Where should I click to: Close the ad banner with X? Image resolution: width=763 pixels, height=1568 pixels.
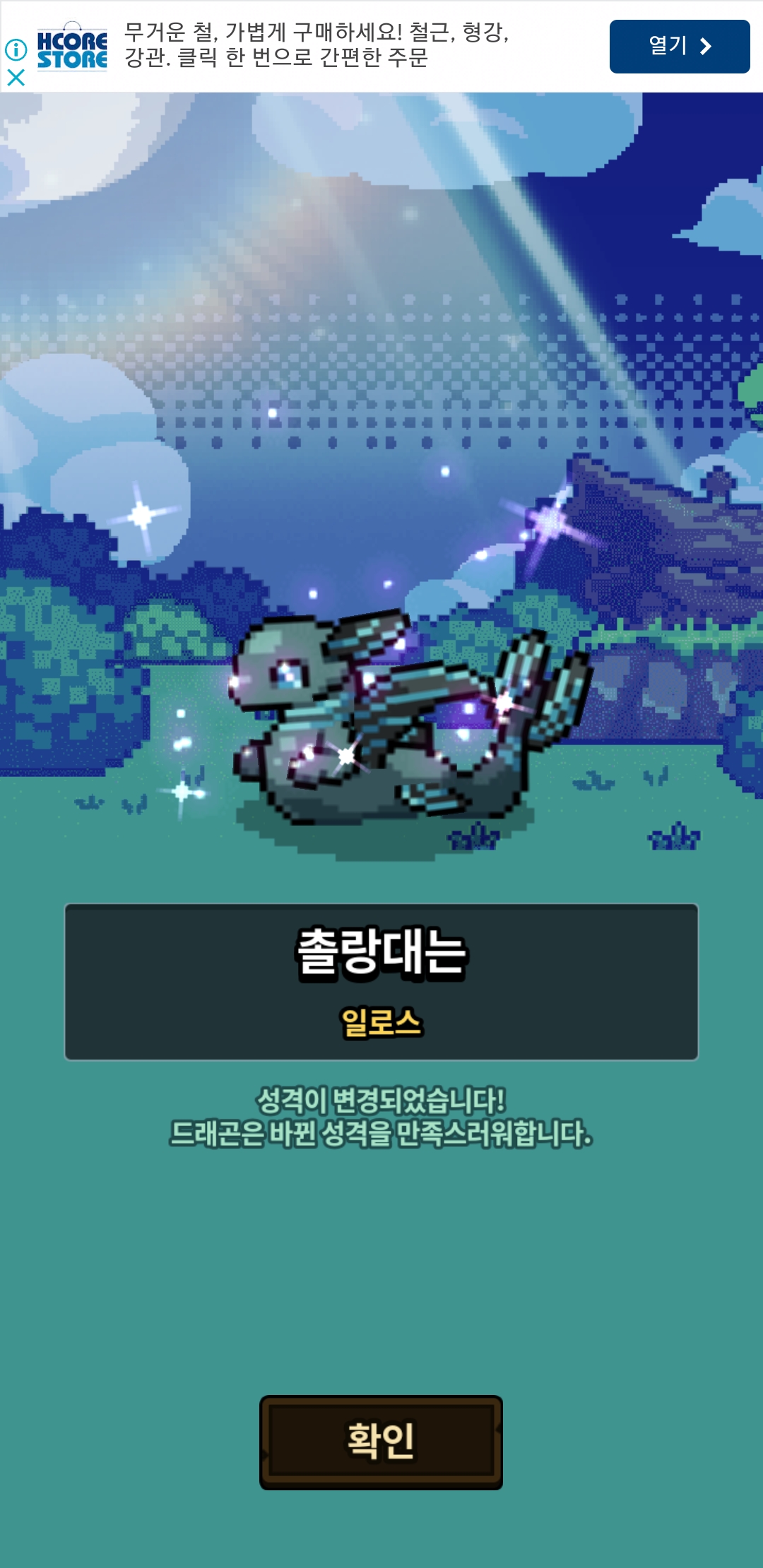pos(16,78)
